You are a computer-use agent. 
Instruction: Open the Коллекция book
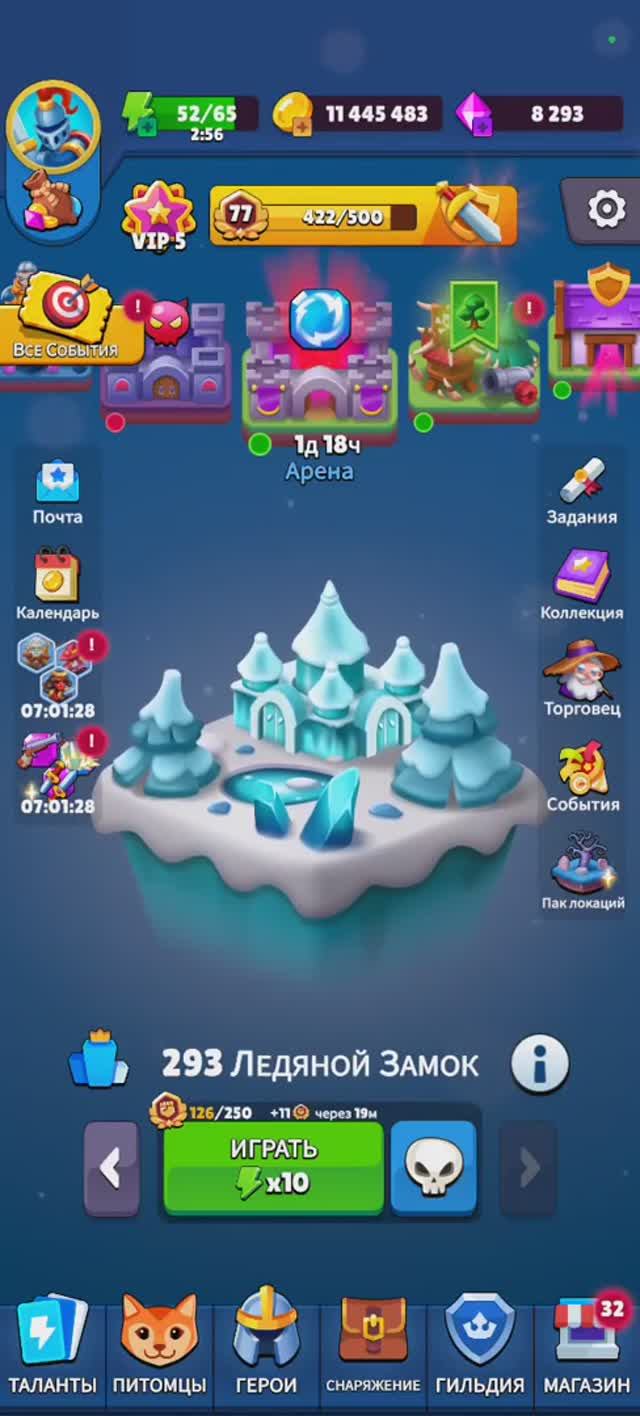pos(582,585)
